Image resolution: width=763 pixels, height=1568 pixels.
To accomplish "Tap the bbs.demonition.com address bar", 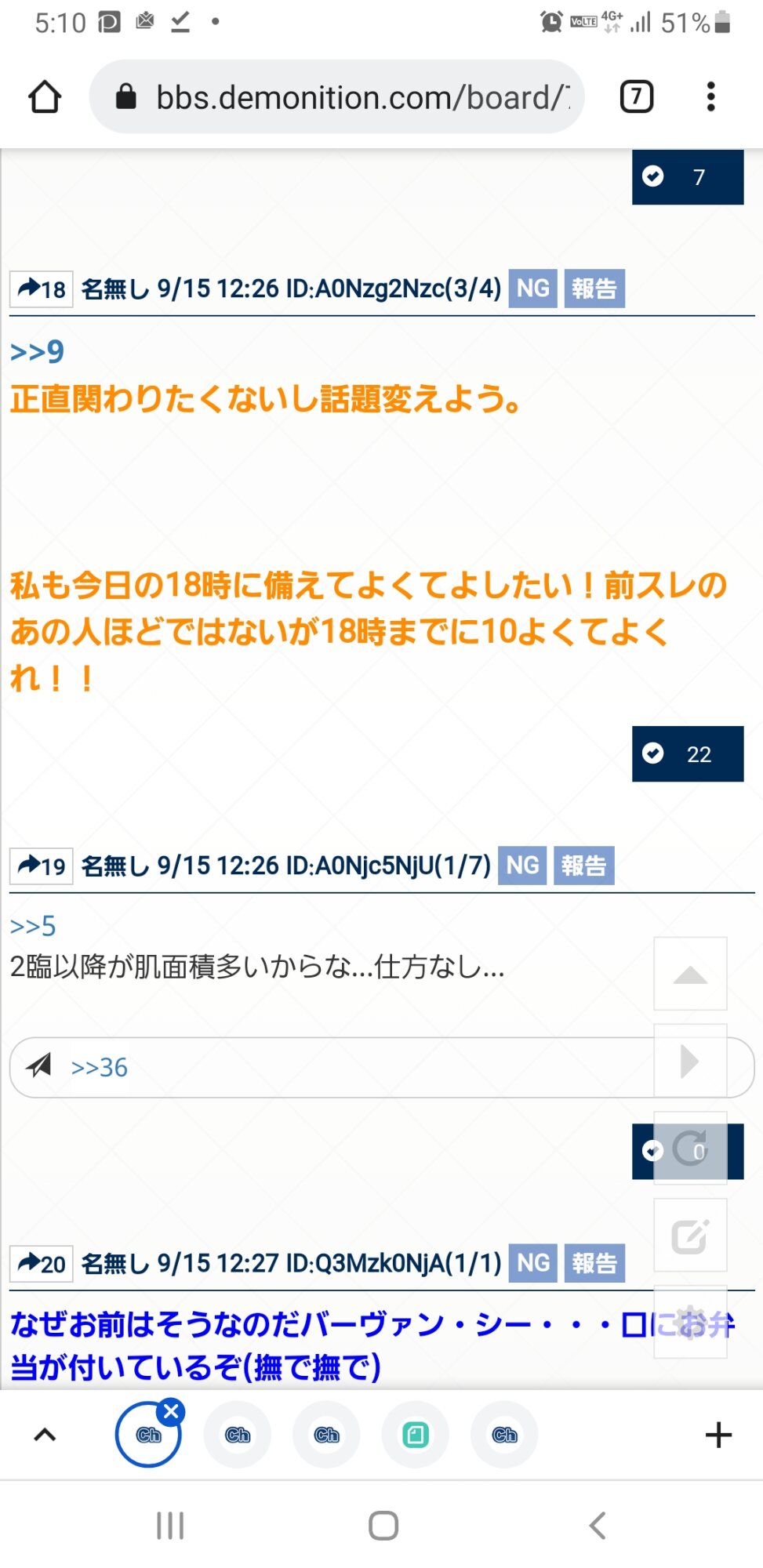I will click(x=345, y=97).
